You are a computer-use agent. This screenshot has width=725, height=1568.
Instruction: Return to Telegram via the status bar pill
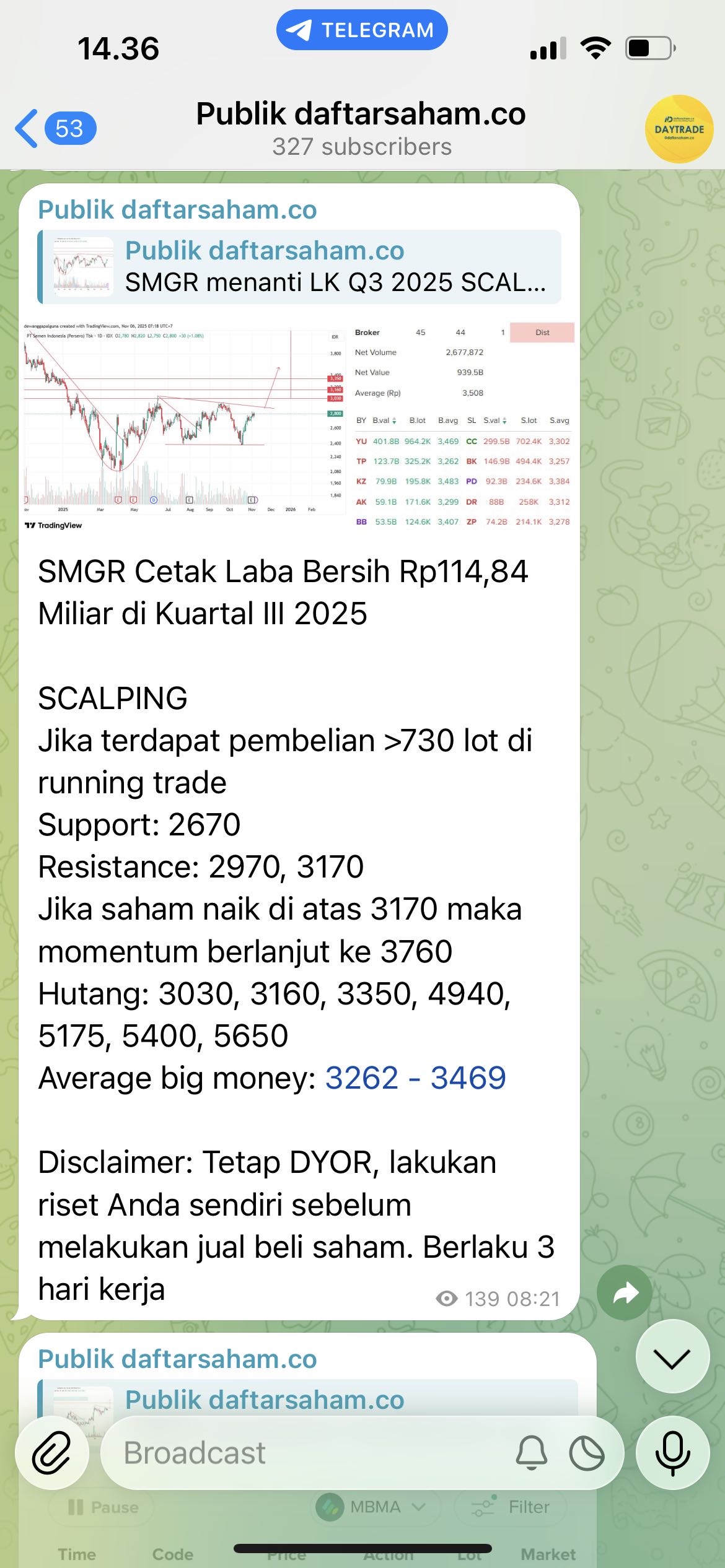(x=362, y=30)
